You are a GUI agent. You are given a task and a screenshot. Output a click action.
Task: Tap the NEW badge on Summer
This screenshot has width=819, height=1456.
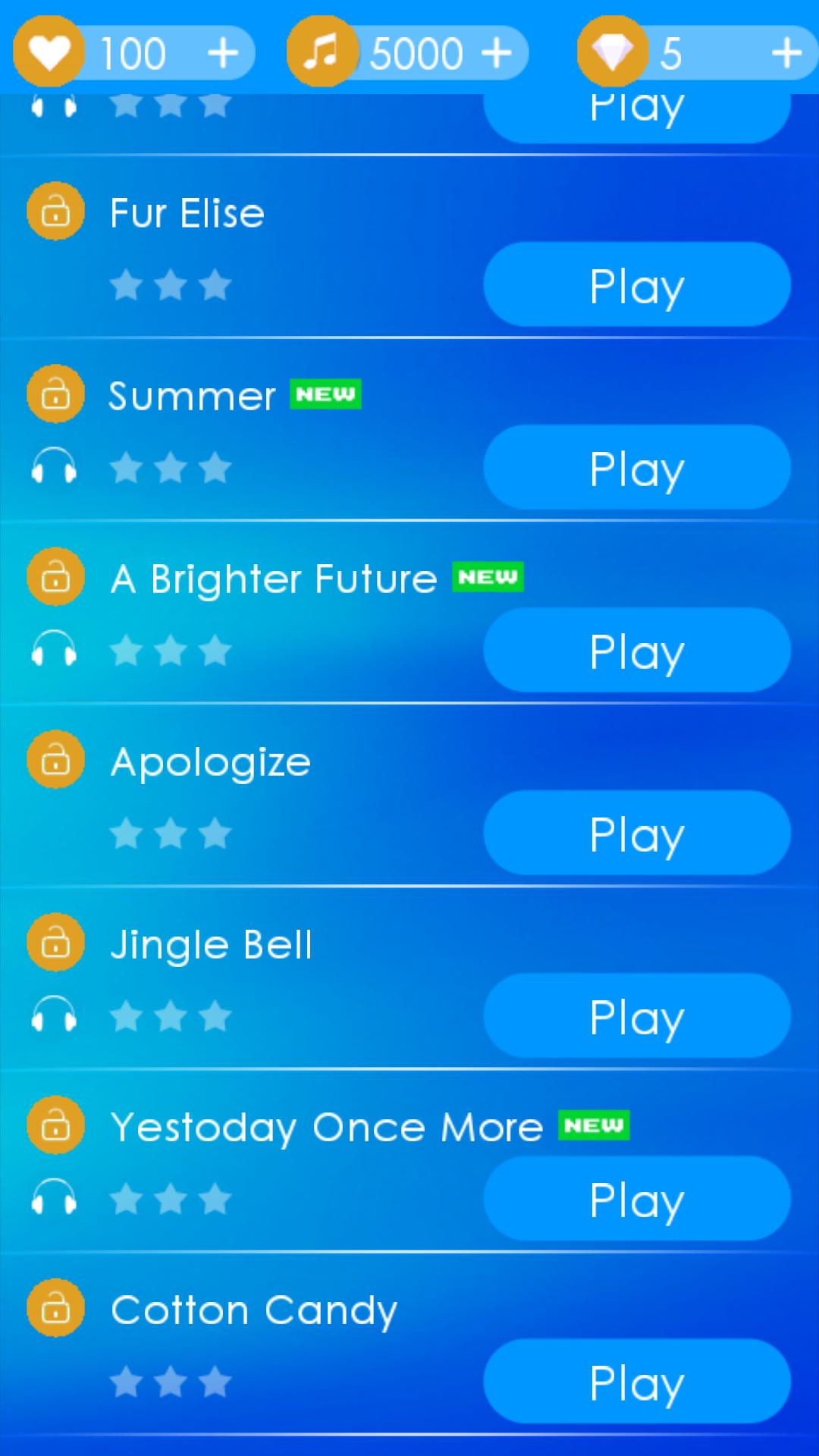click(x=325, y=394)
